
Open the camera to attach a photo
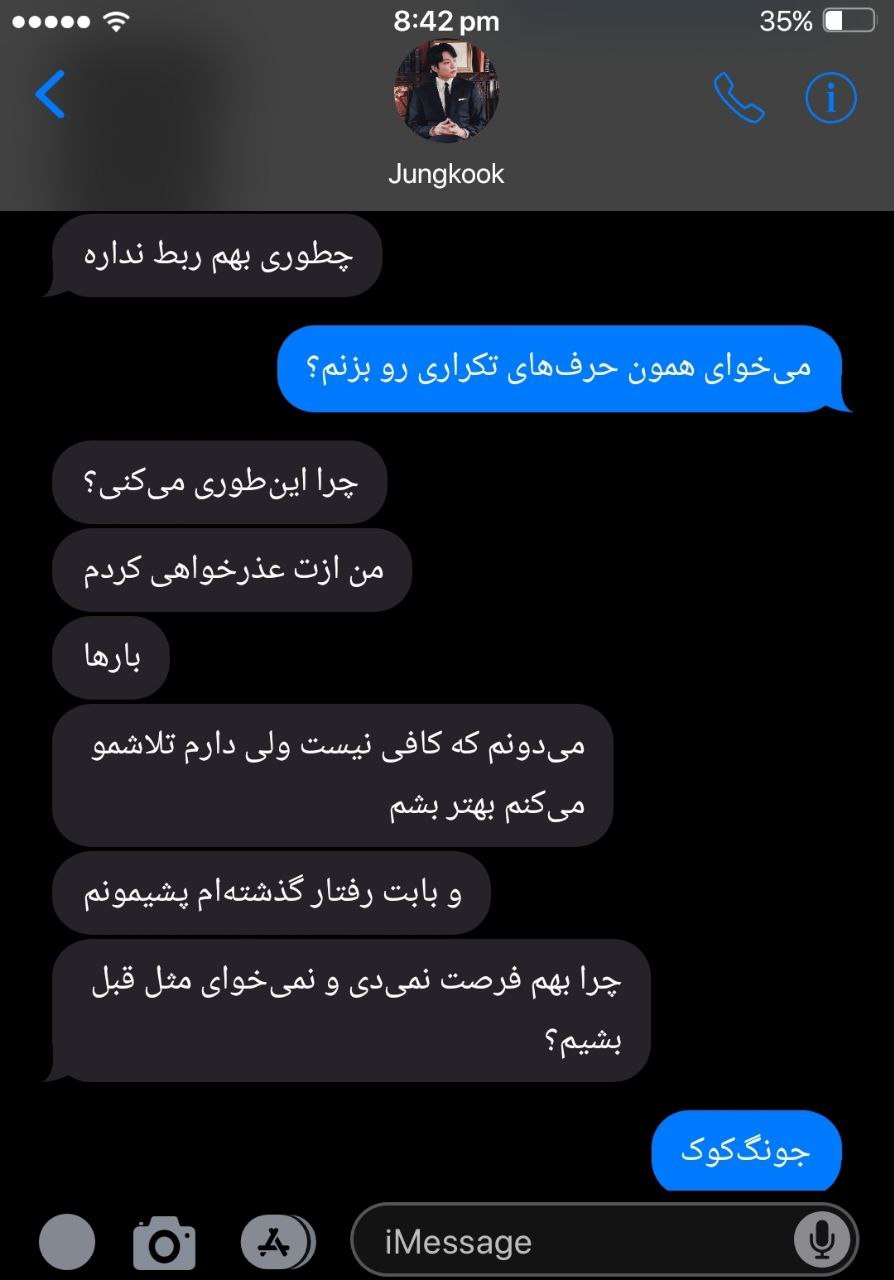[x=164, y=1243]
